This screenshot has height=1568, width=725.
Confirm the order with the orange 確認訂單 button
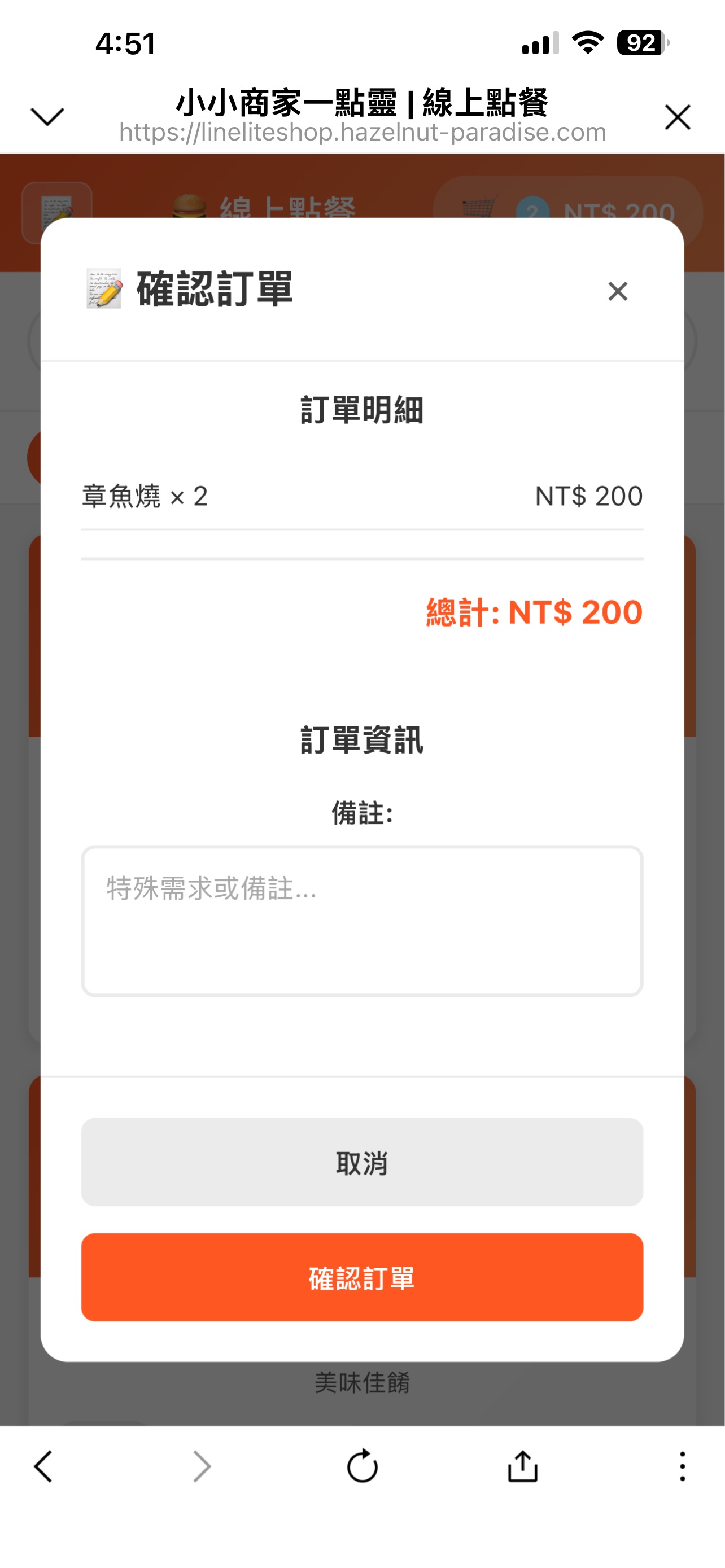pyautogui.click(x=362, y=1277)
